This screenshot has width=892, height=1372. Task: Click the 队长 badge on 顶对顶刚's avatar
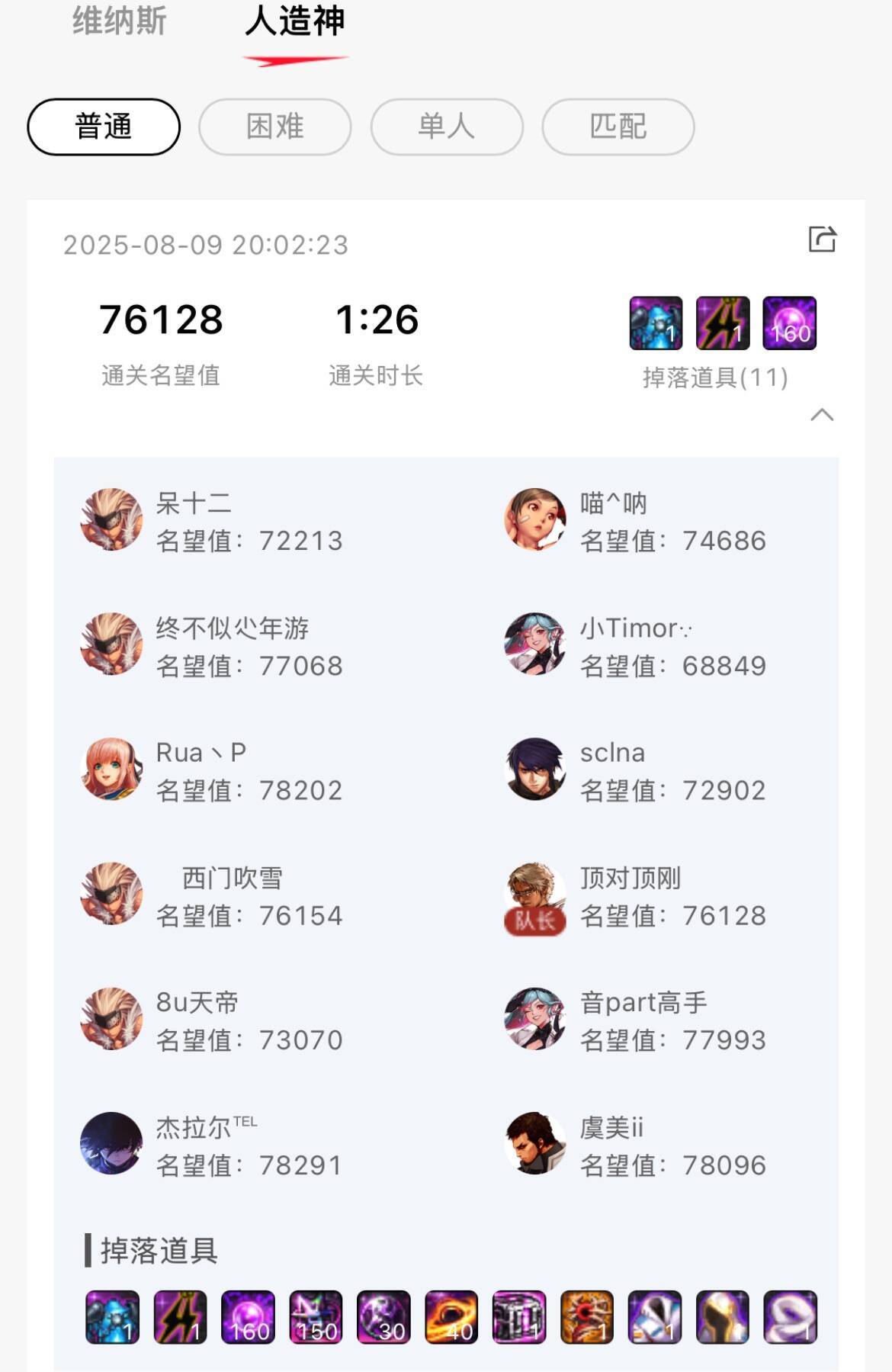pyautogui.click(x=534, y=920)
